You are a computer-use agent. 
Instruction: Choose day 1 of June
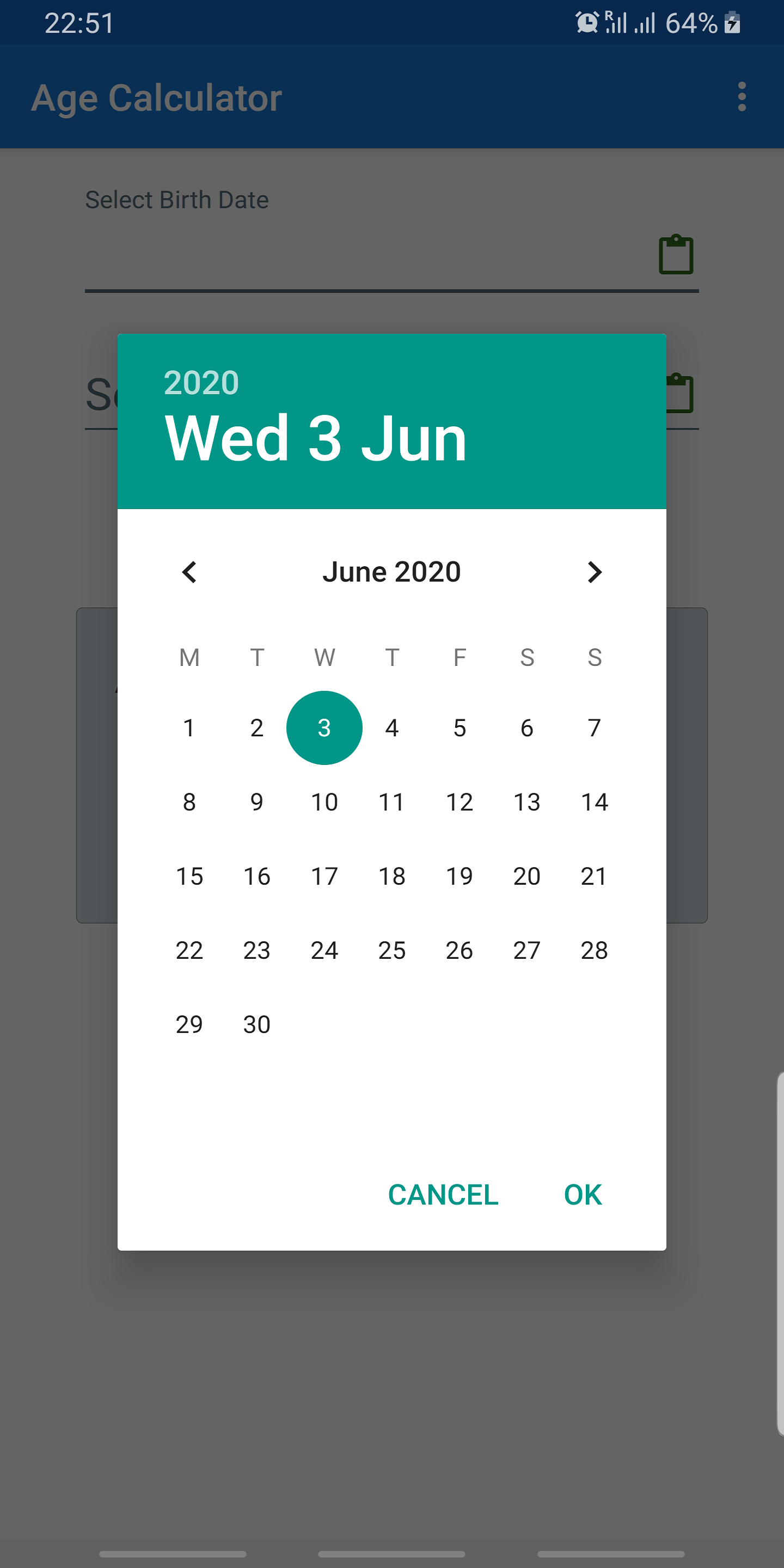[189, 728]
